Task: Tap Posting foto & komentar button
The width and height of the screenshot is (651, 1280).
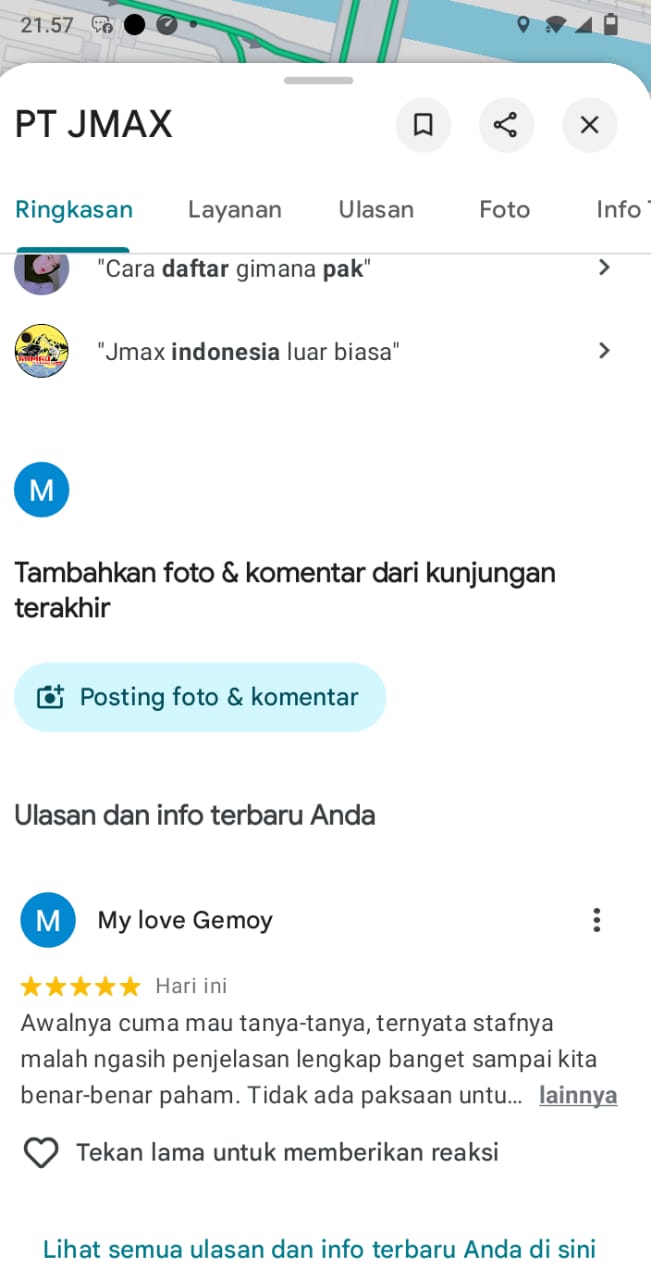Action: (200, 697)
